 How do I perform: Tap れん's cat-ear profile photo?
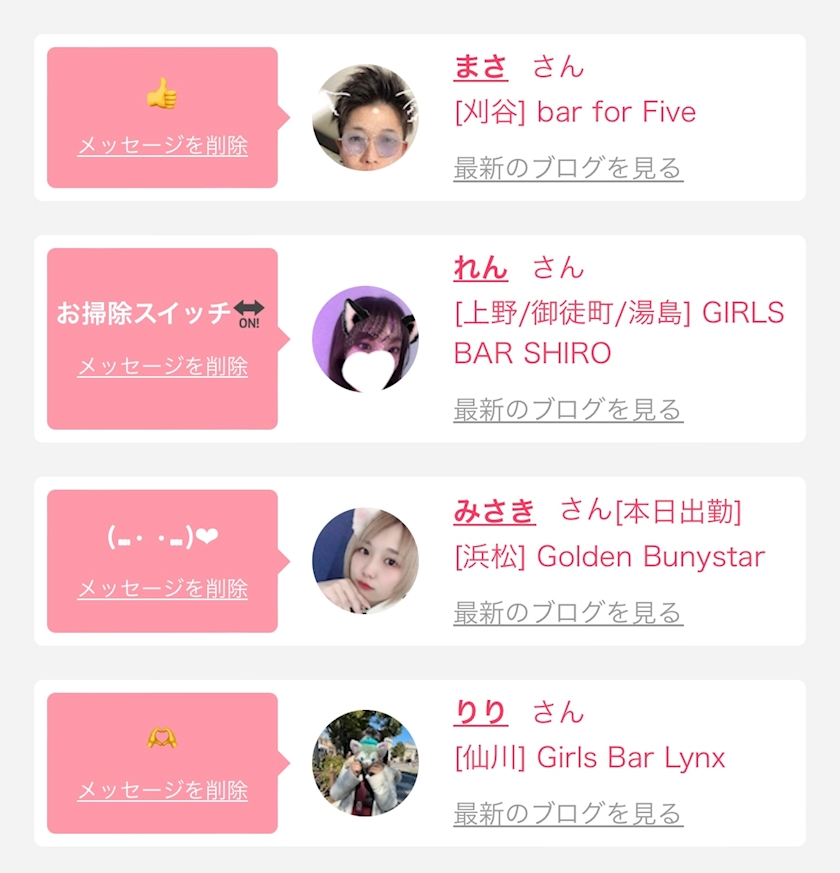click(366, 339)
